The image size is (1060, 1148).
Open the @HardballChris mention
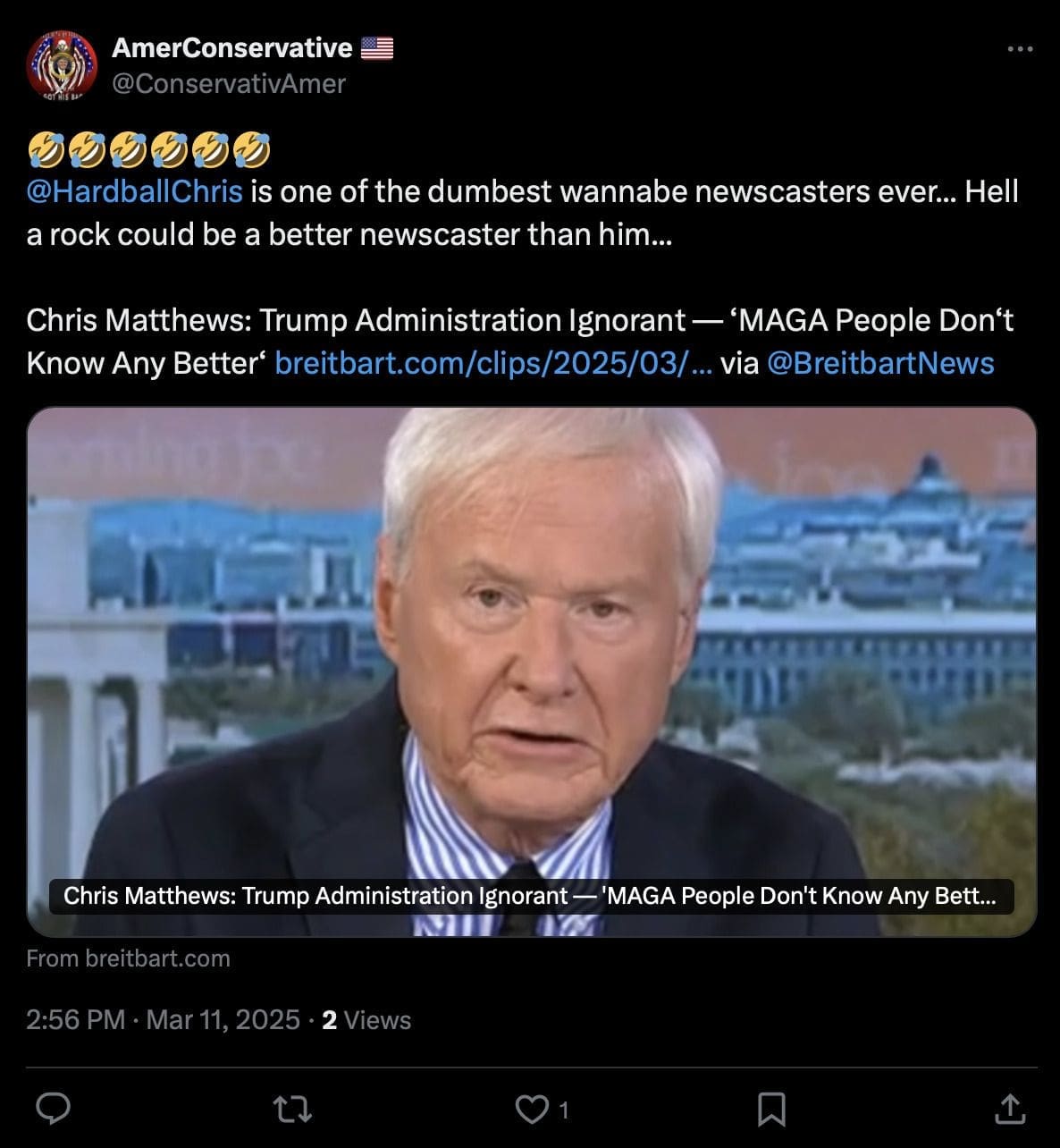point(135,191)
